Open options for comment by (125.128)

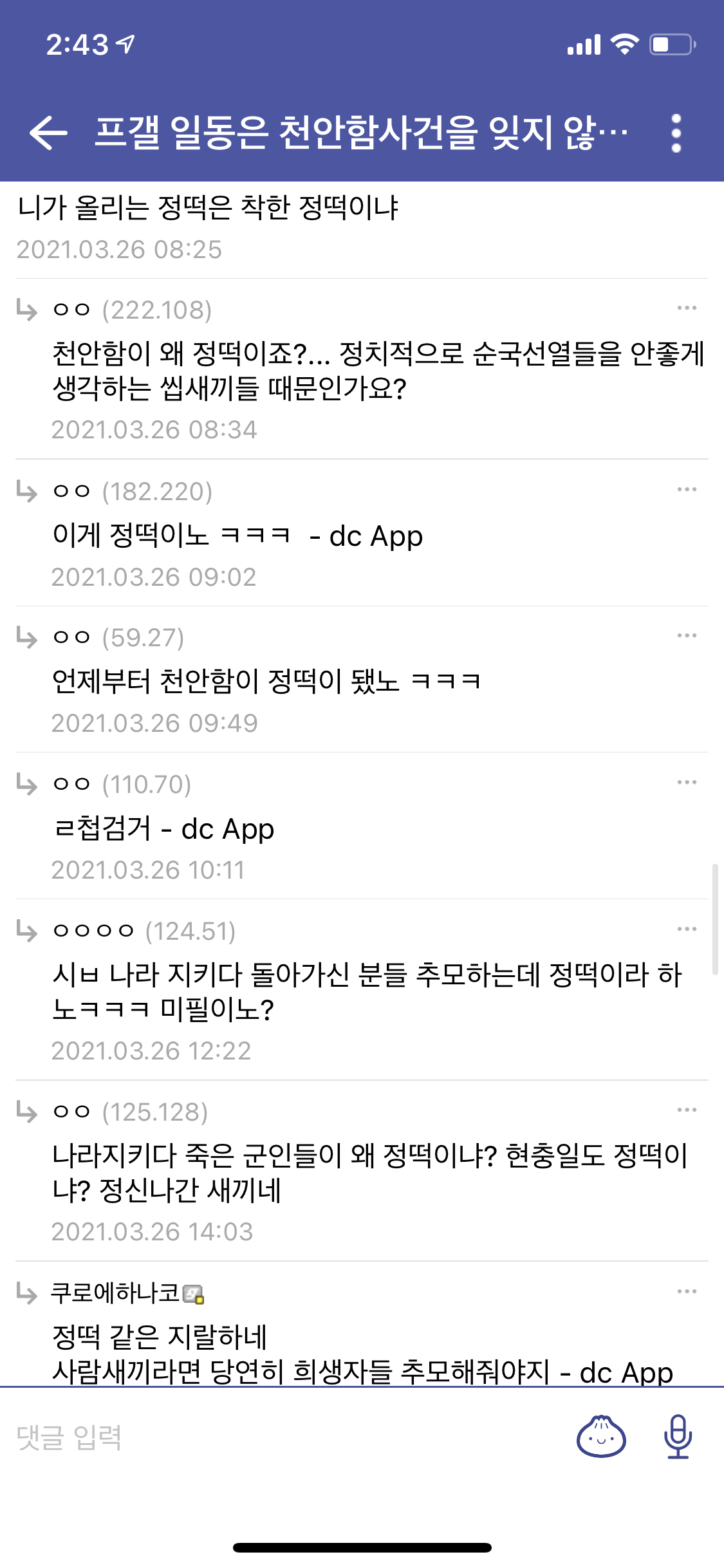point(687,1110)
